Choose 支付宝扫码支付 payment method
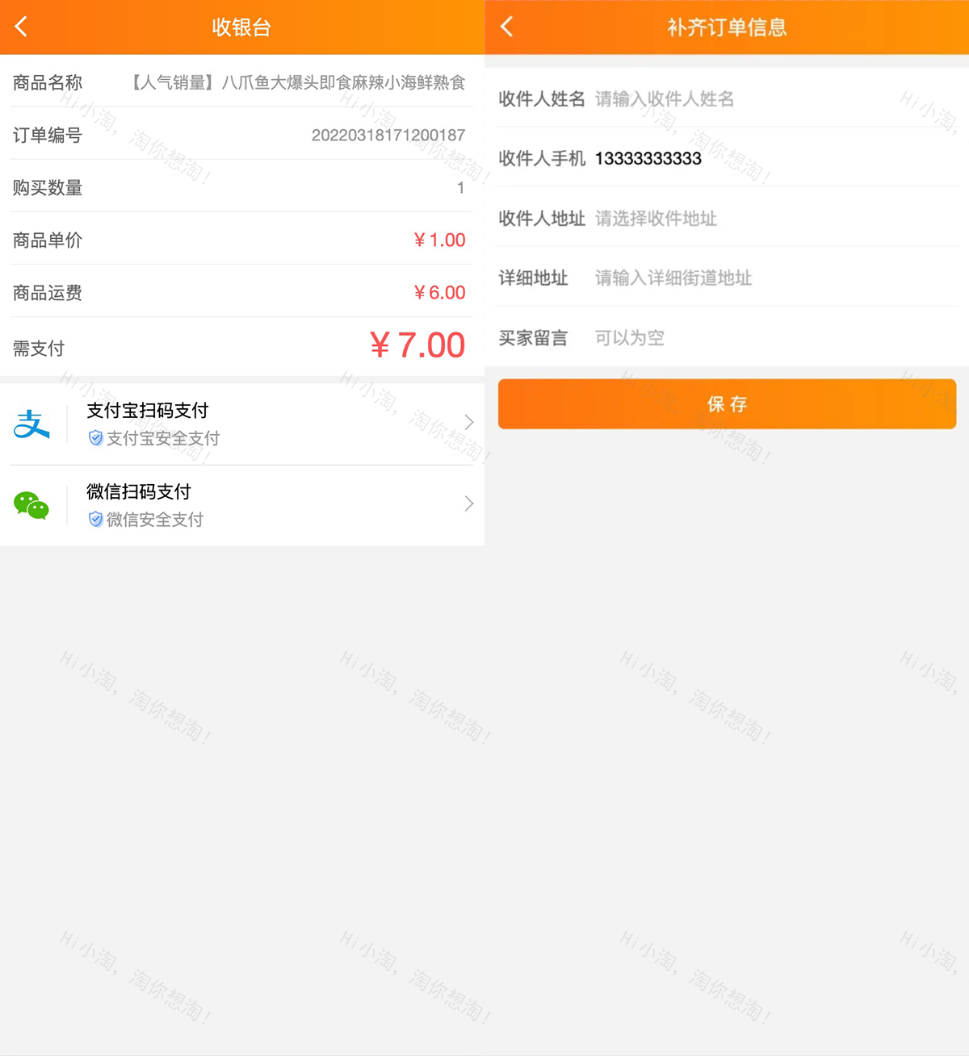This screenshot has height=1056, width=969. (242, 423)
